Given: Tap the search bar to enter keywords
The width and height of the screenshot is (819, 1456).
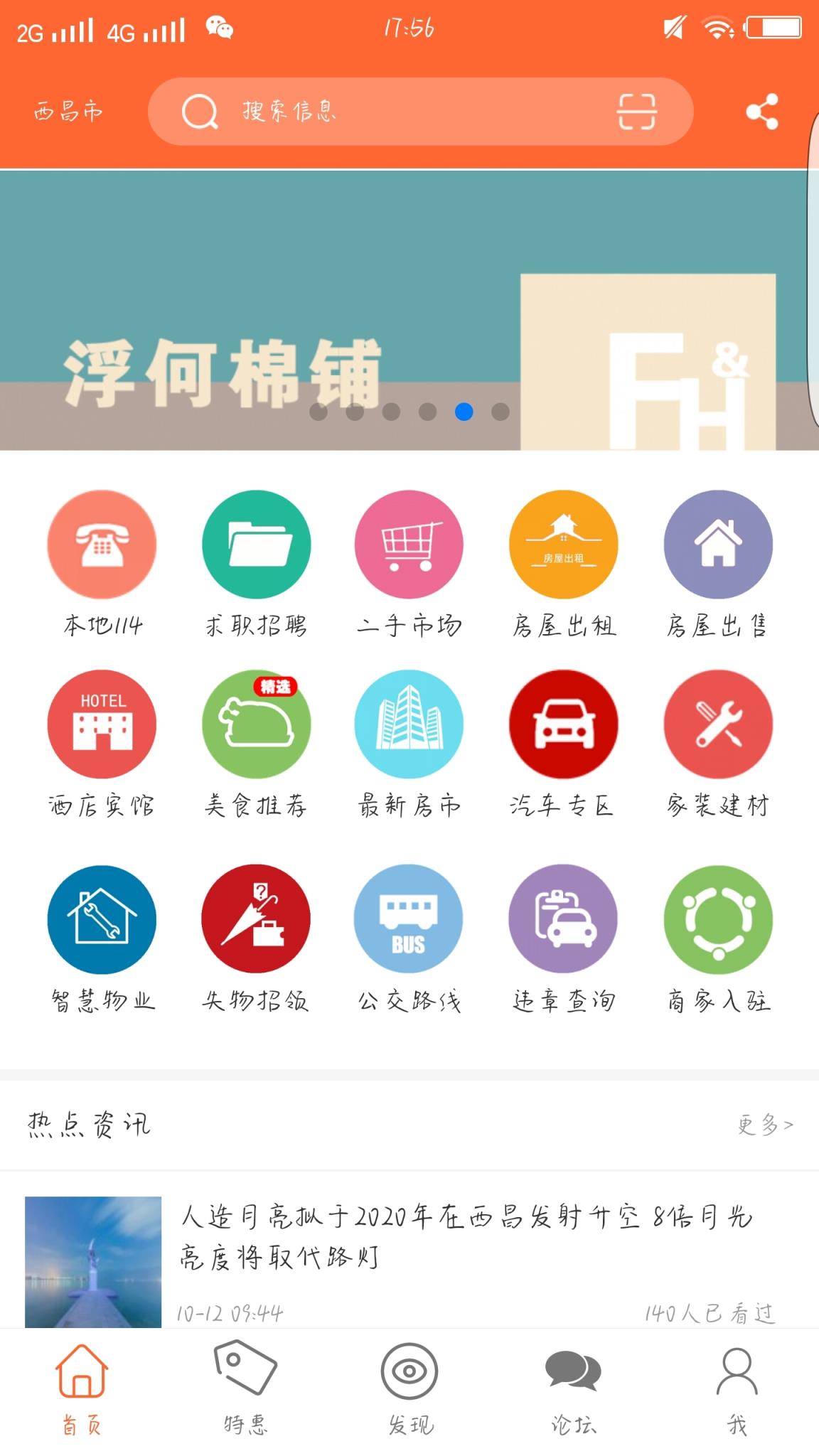Looking at the screenshot, I should pyautogui.click(x=398, y=112).
